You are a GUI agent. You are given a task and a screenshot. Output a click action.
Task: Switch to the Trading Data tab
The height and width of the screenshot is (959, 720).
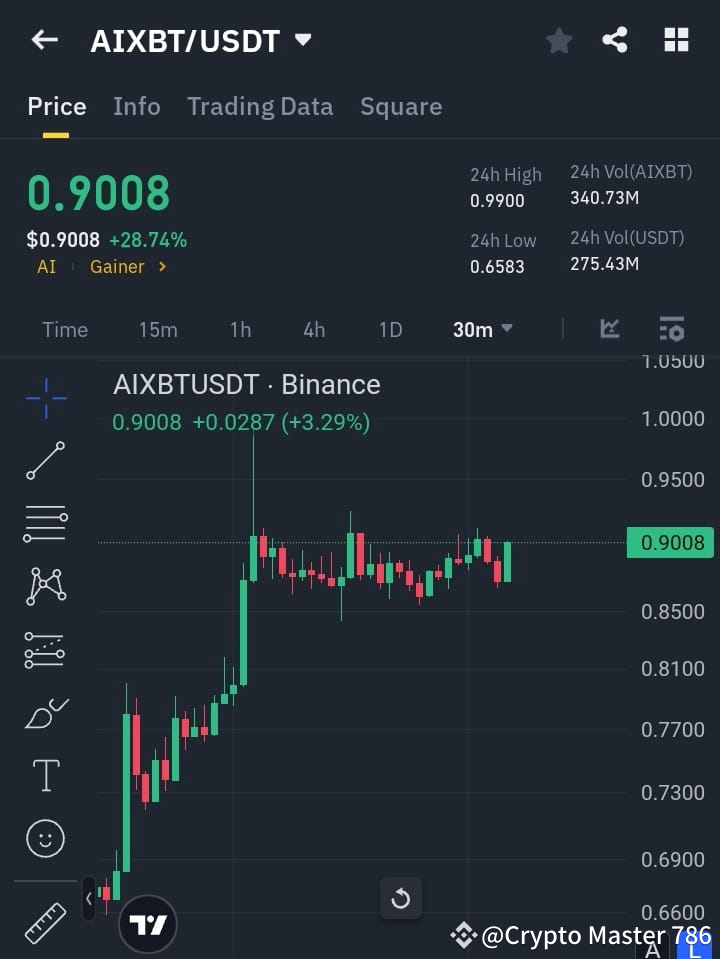[x=260, y=106]
